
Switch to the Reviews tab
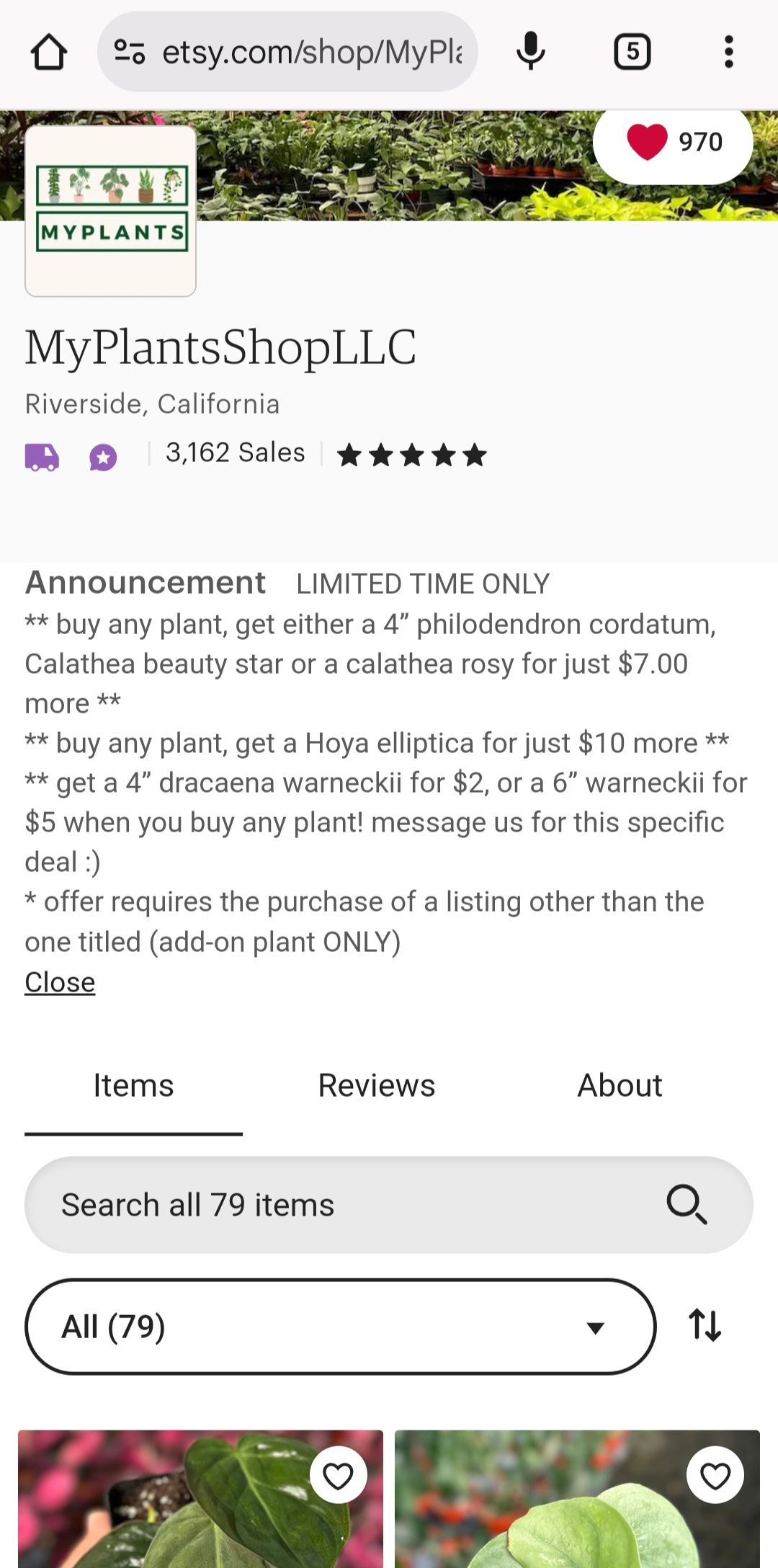[x=377, y=1085]
